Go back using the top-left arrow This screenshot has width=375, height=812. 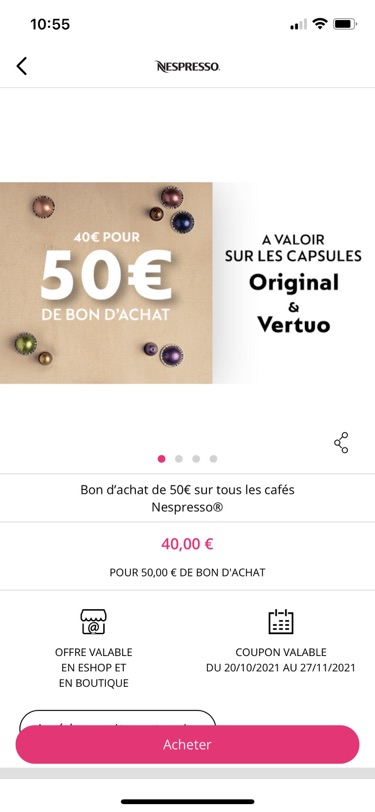click(x=21, y=66)
